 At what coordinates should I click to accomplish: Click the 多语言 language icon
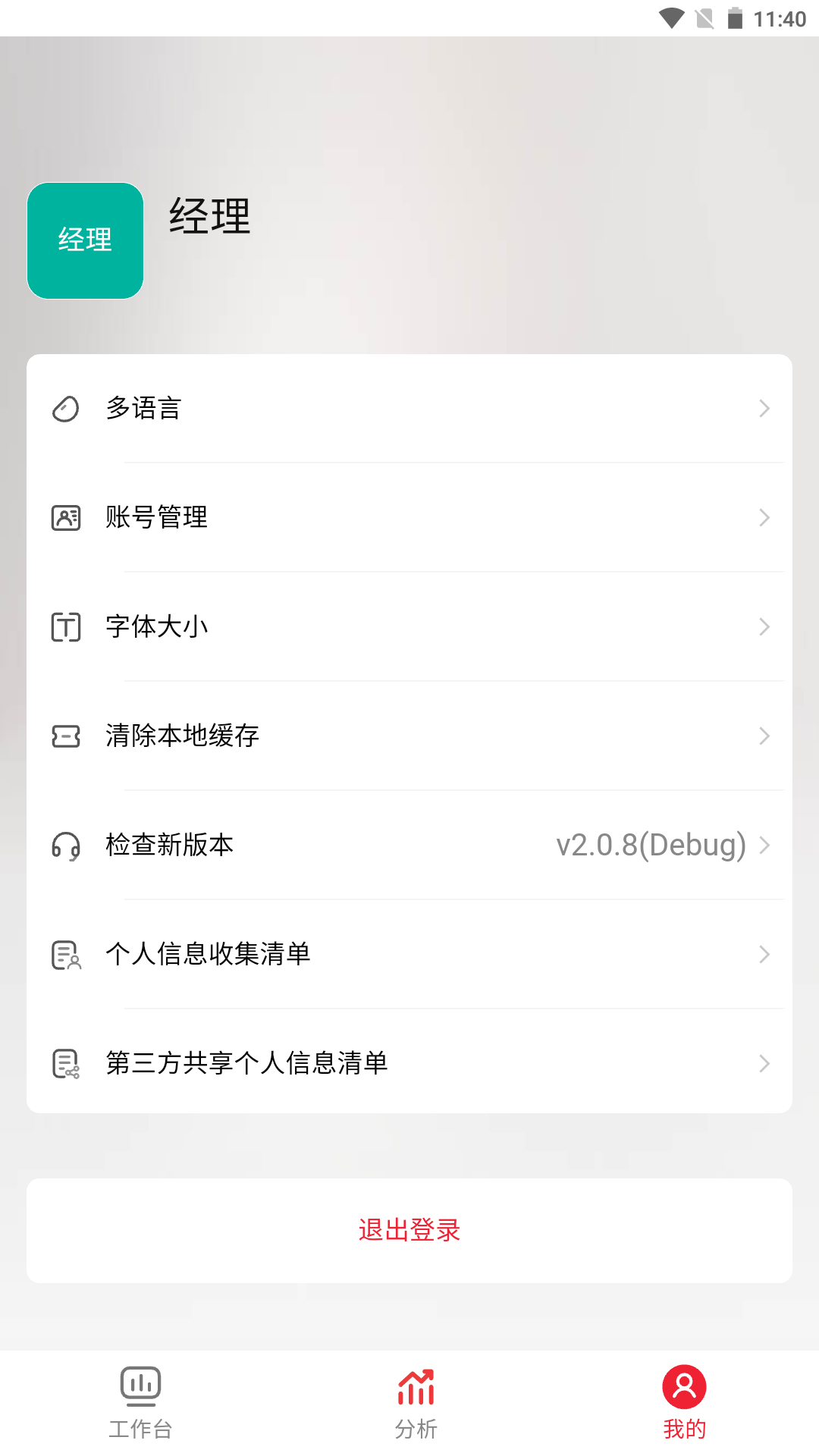65,409
